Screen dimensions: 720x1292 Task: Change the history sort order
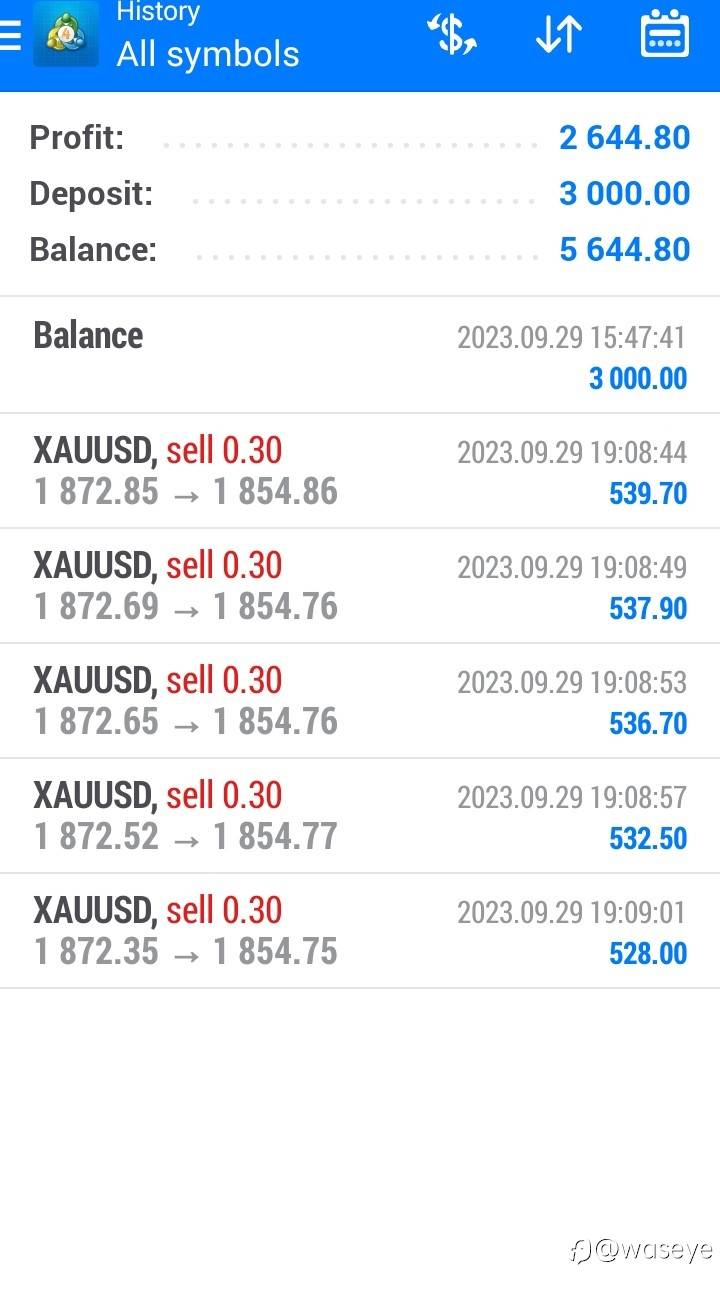(x=558, y=36)
